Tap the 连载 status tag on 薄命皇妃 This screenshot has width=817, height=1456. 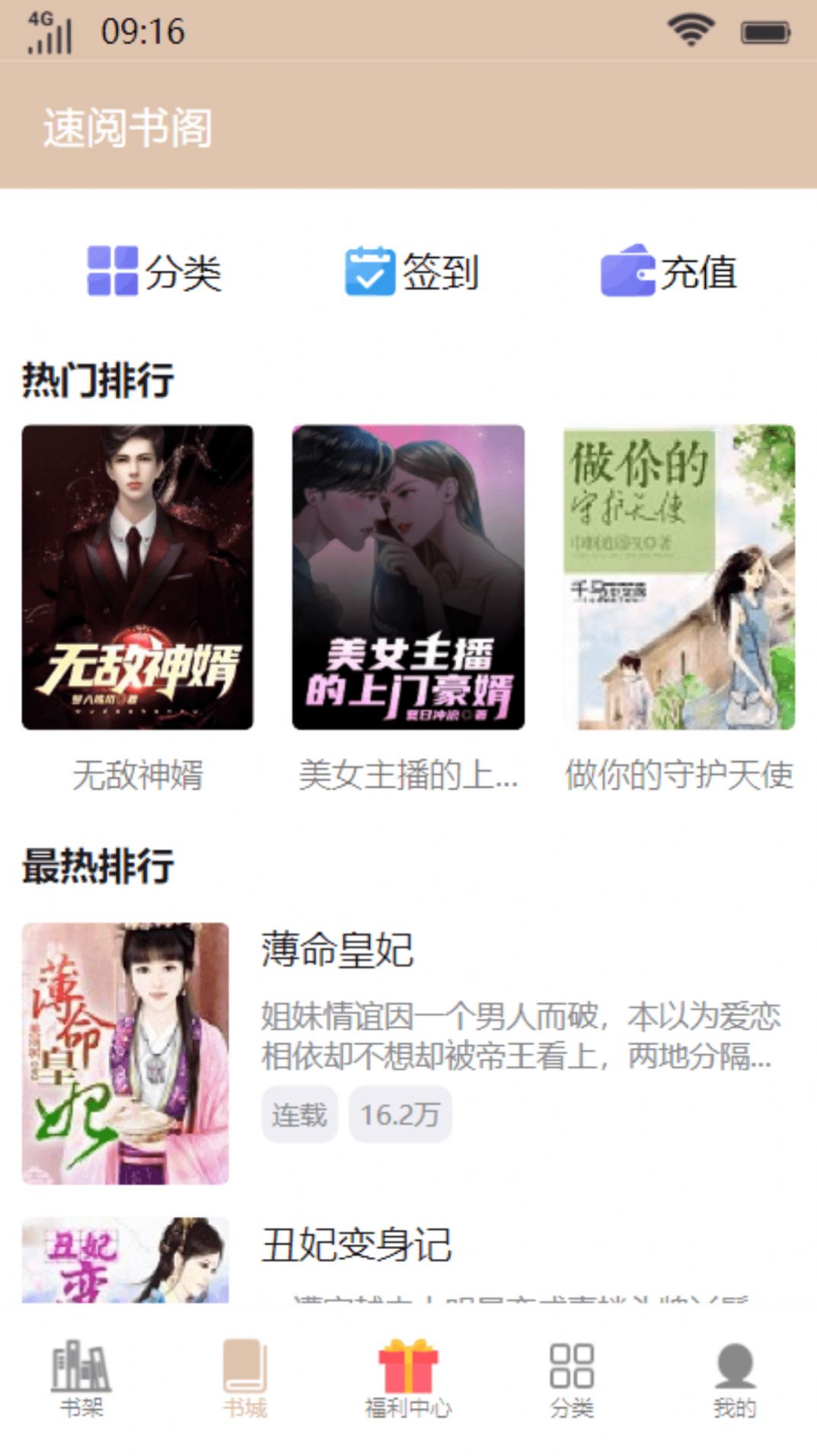coord(300,1114)
